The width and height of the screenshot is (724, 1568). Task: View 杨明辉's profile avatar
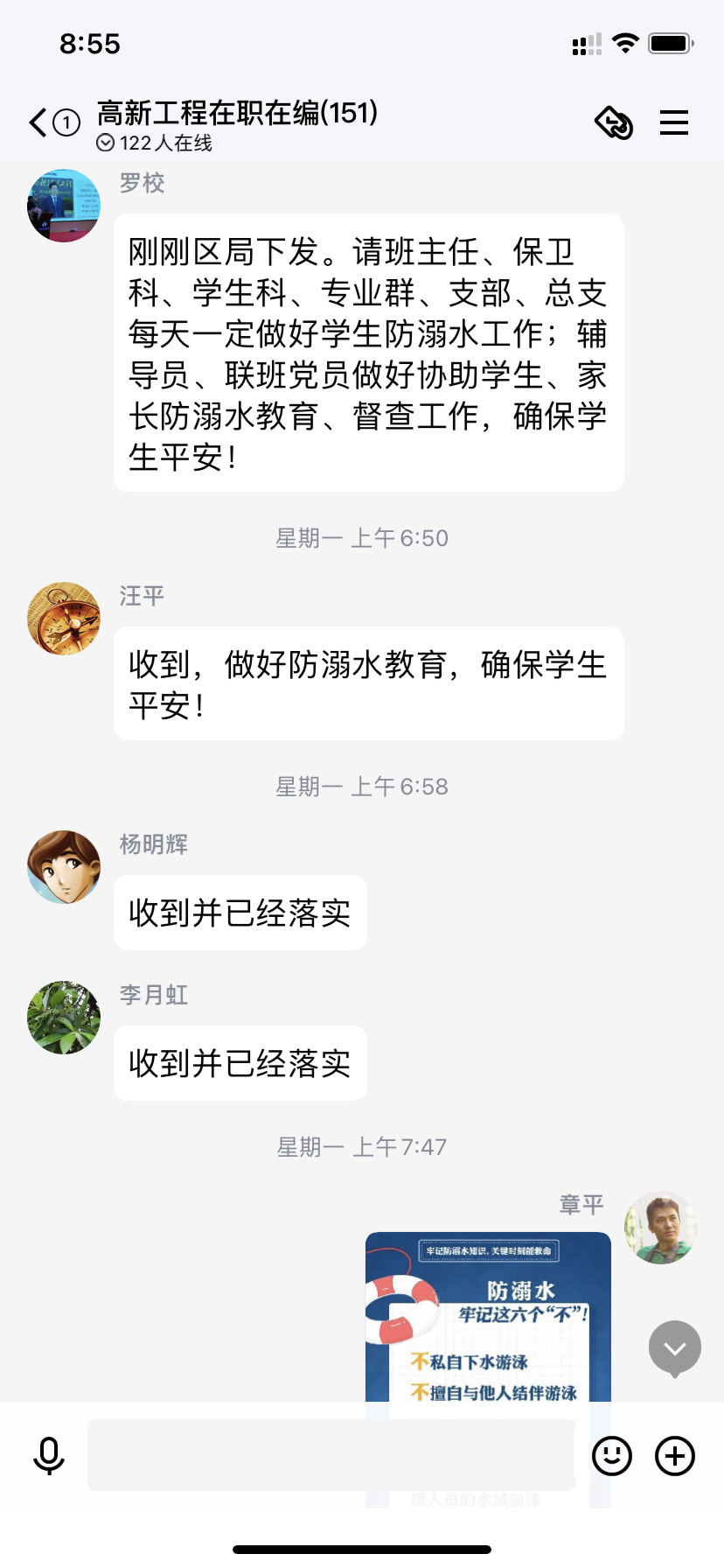[x=64, y=867]
